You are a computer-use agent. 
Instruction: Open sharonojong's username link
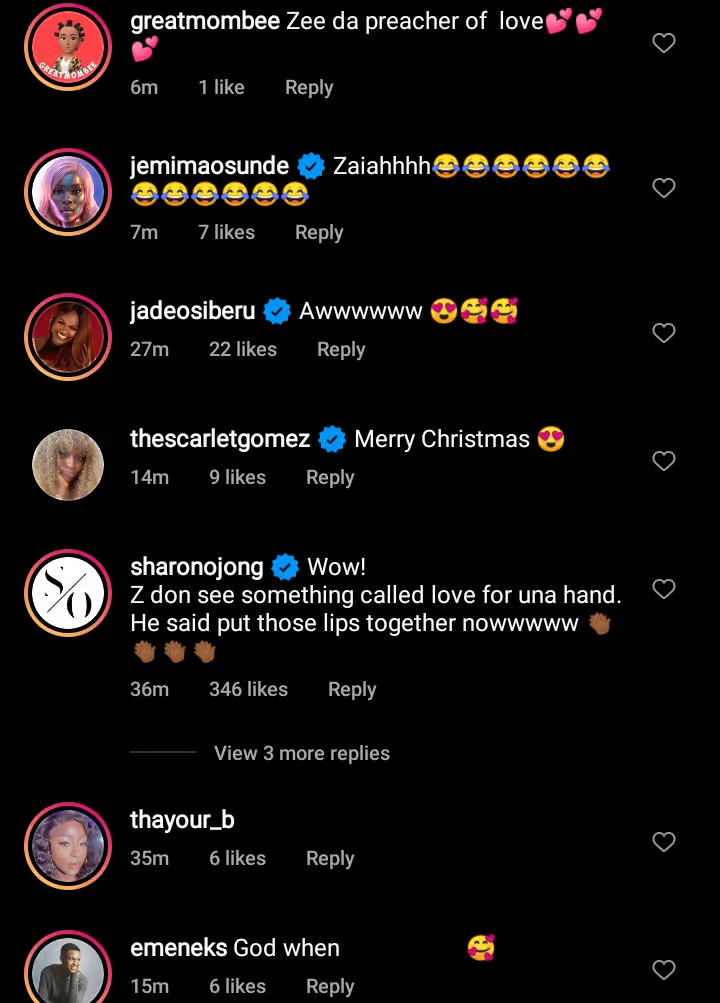pos(197,567)
